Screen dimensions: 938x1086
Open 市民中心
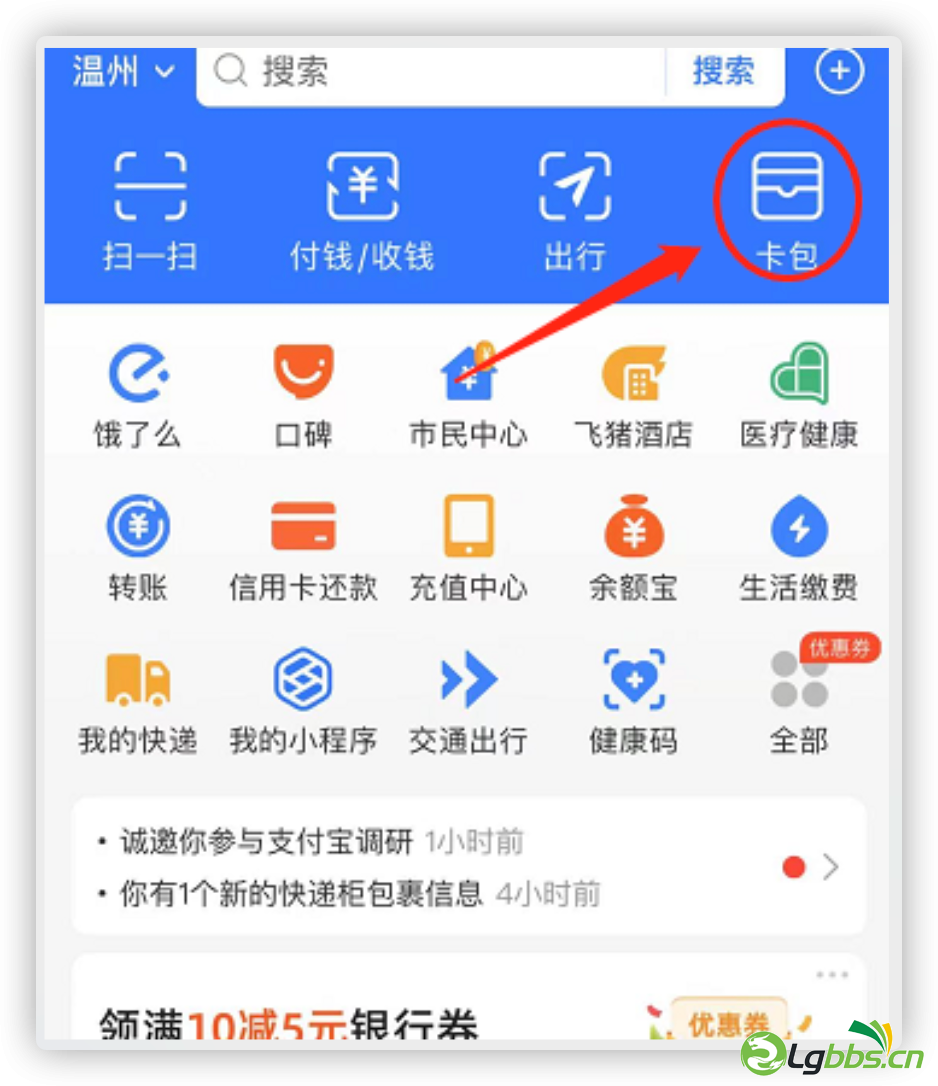pos(468,393)
